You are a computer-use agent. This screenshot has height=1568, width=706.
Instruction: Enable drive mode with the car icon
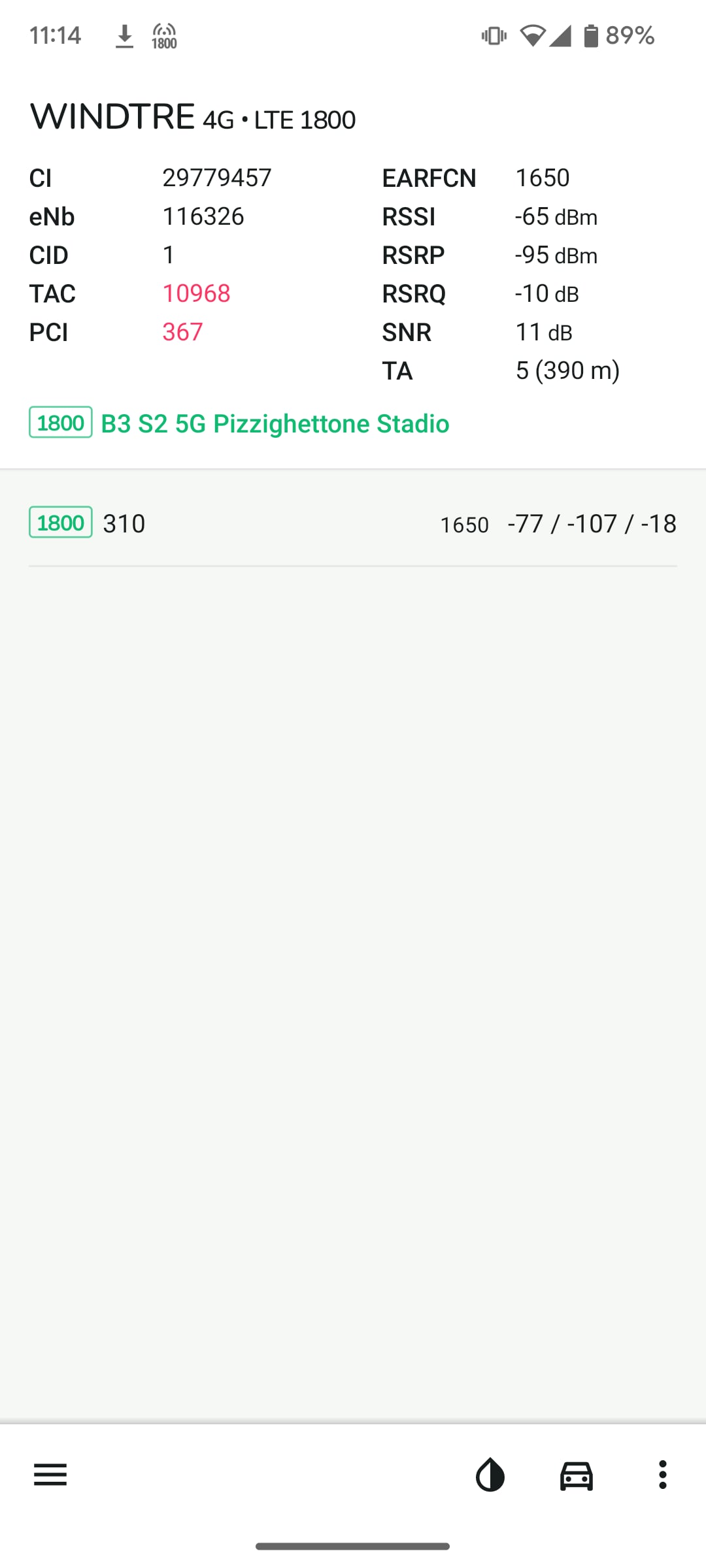576,1475
